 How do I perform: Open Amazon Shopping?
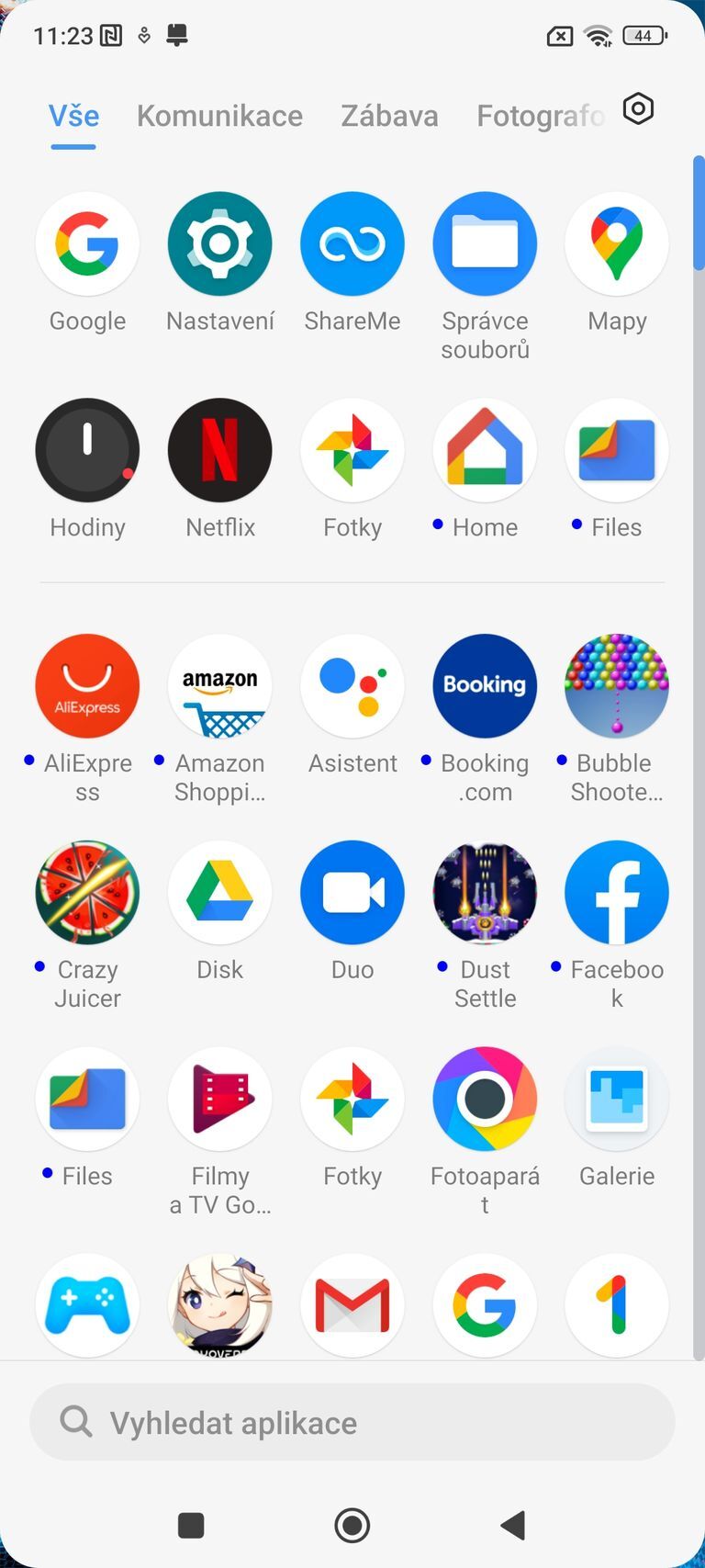click(219, 686)
